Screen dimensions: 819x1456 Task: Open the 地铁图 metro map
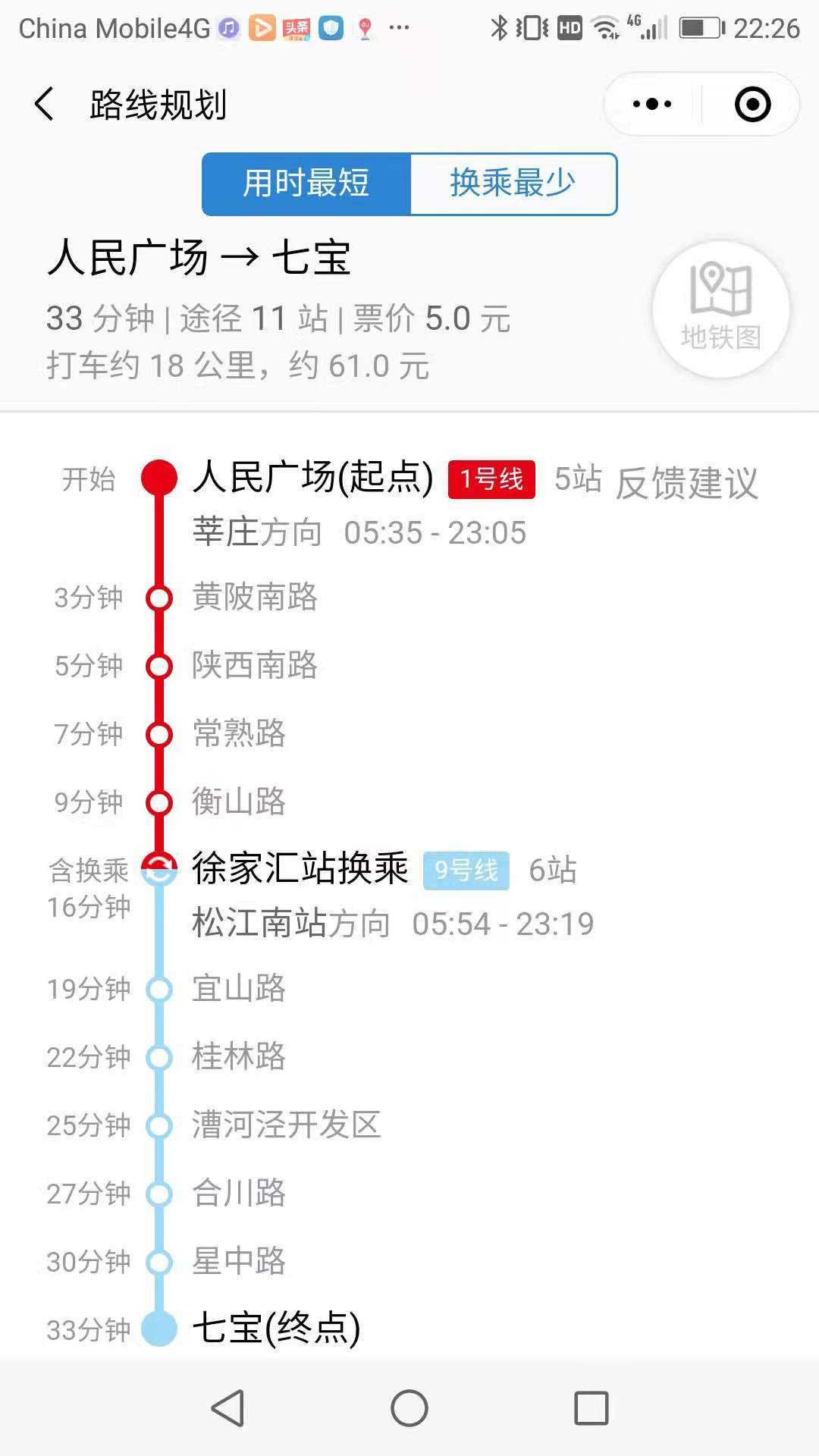click(x=720, y=309)
